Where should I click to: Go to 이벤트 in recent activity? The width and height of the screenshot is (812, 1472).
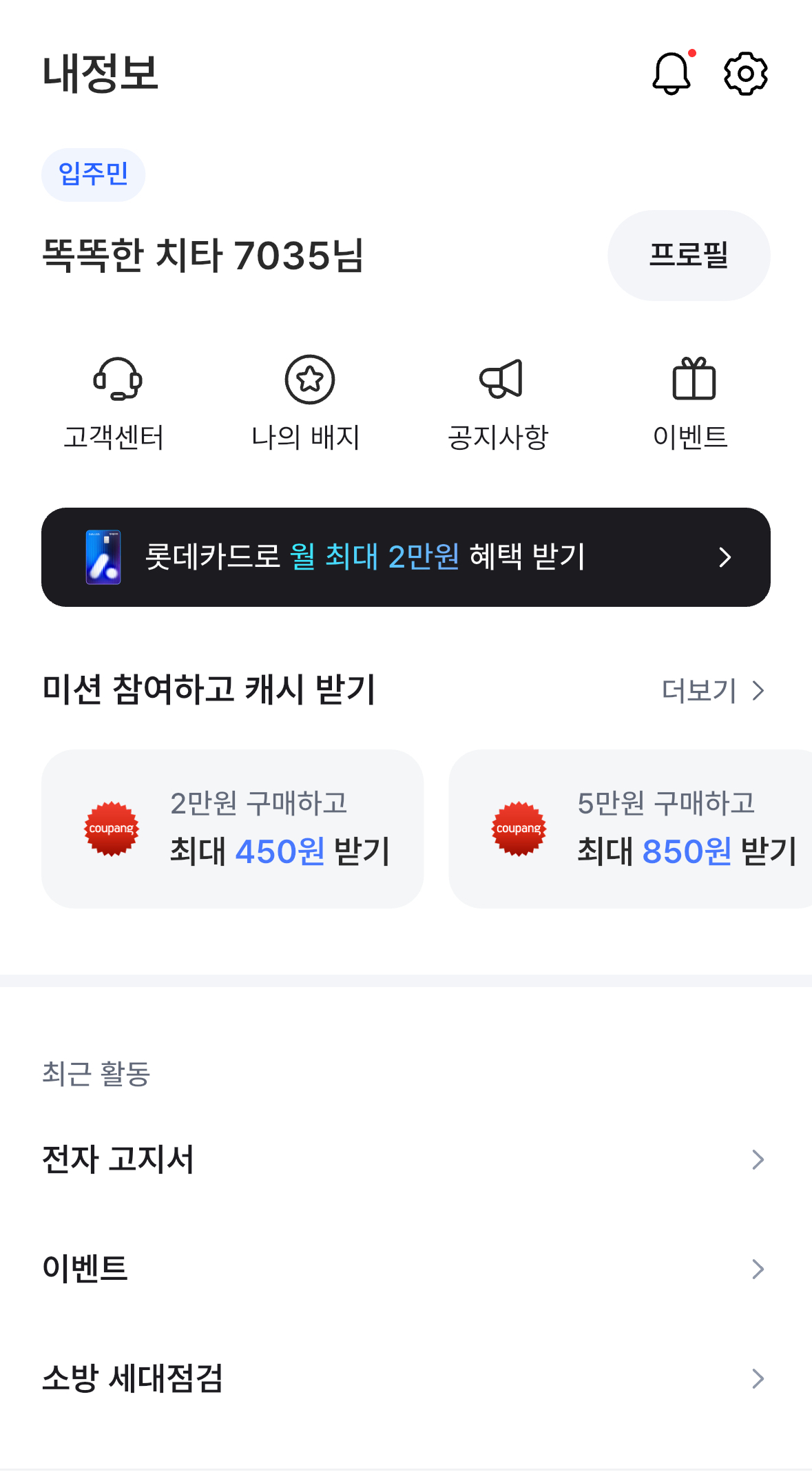click(x=406, y=1269)
